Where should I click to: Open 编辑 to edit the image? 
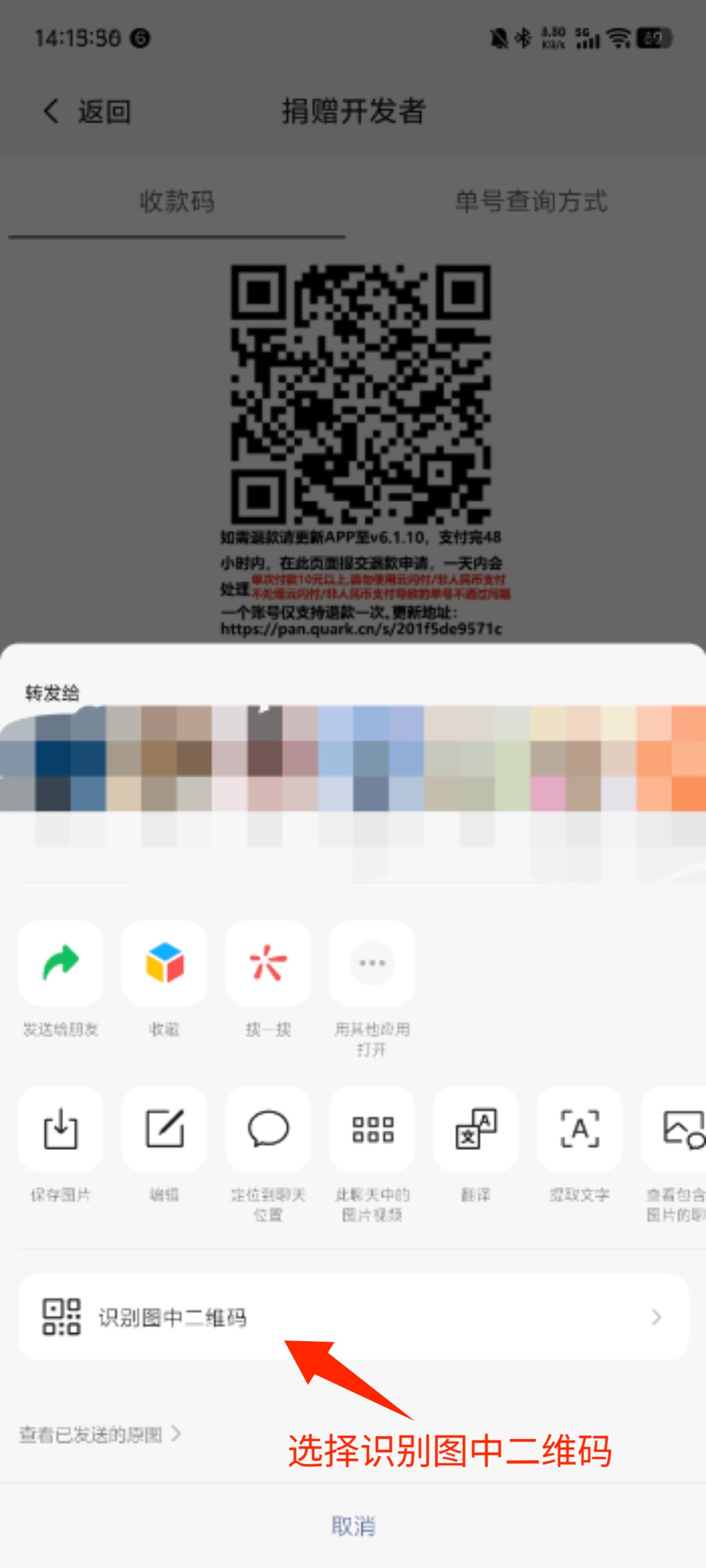164,1128
